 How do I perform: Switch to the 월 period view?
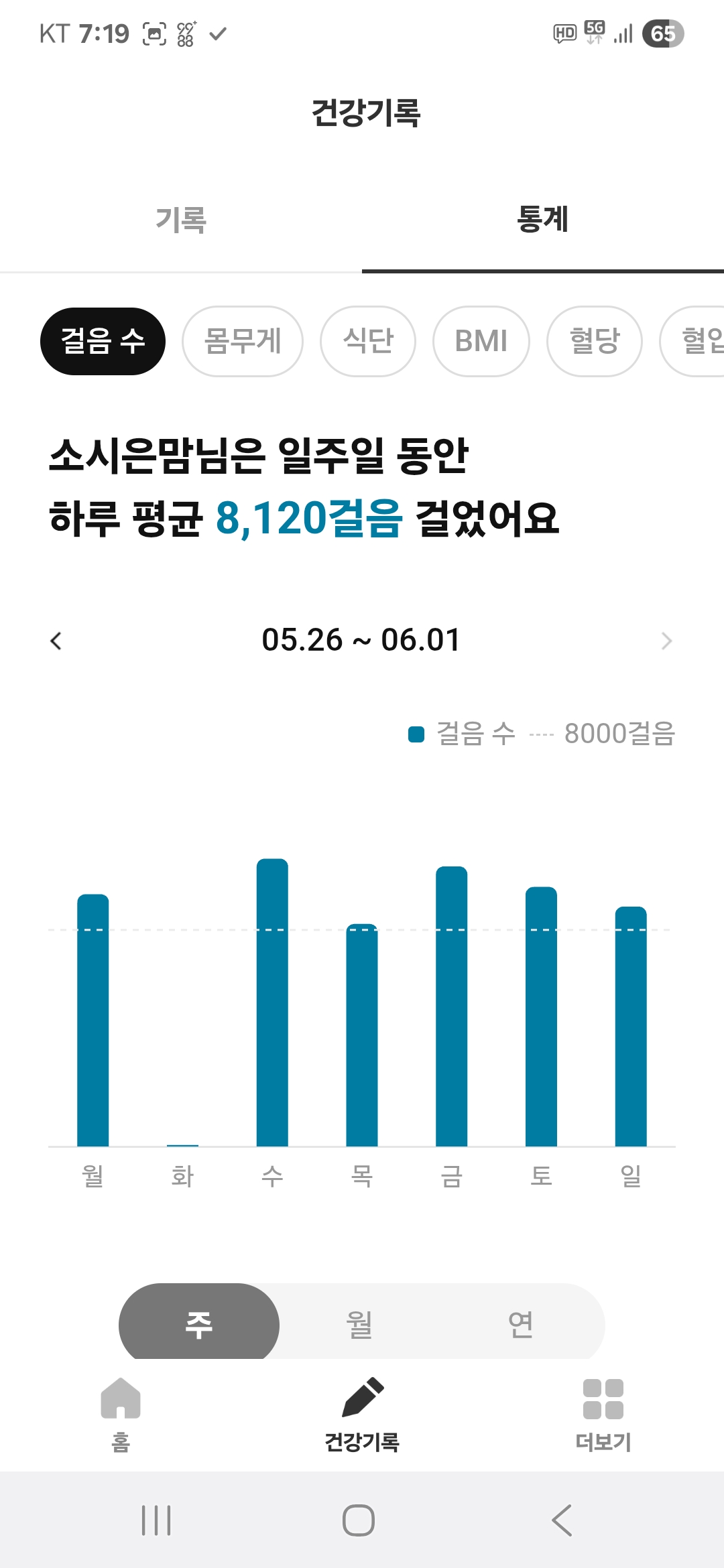coord(360,1324)
